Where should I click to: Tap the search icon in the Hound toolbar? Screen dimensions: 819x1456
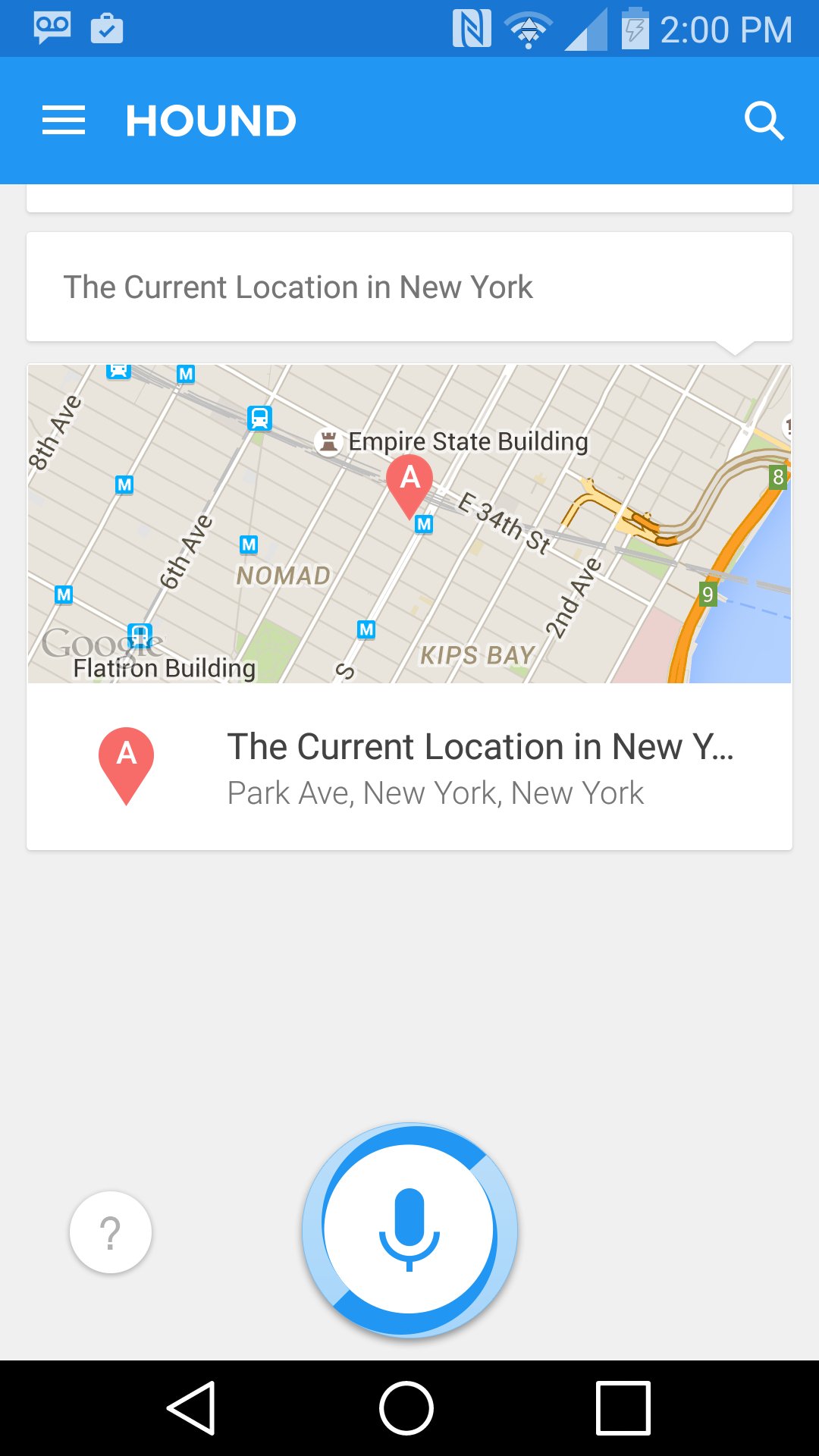pyautogui.click(x=765, y=120)
